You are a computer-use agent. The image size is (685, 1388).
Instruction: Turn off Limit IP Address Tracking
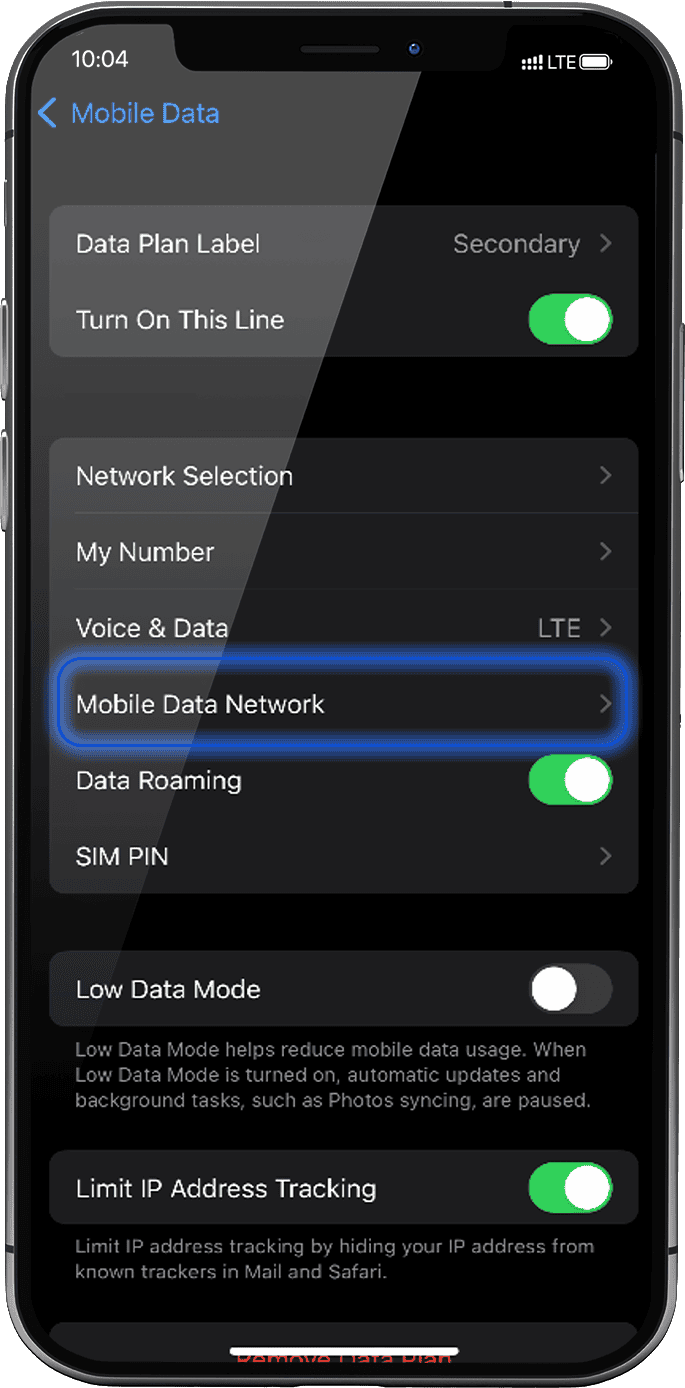[570, 1188]
